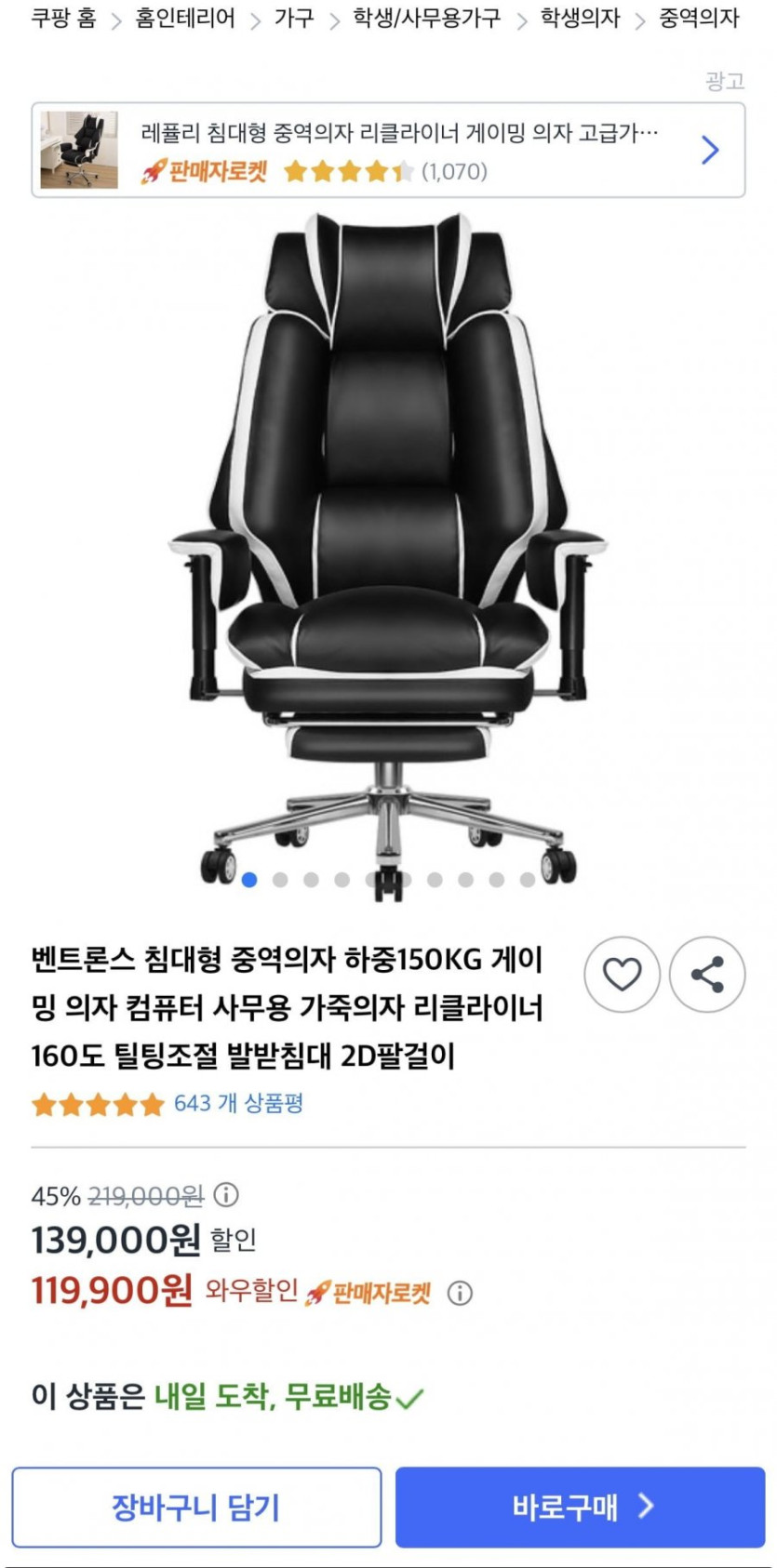Open 홈인테리어 category breadcrumb
Screen dimensions: 777x1568
click(185, 19)
